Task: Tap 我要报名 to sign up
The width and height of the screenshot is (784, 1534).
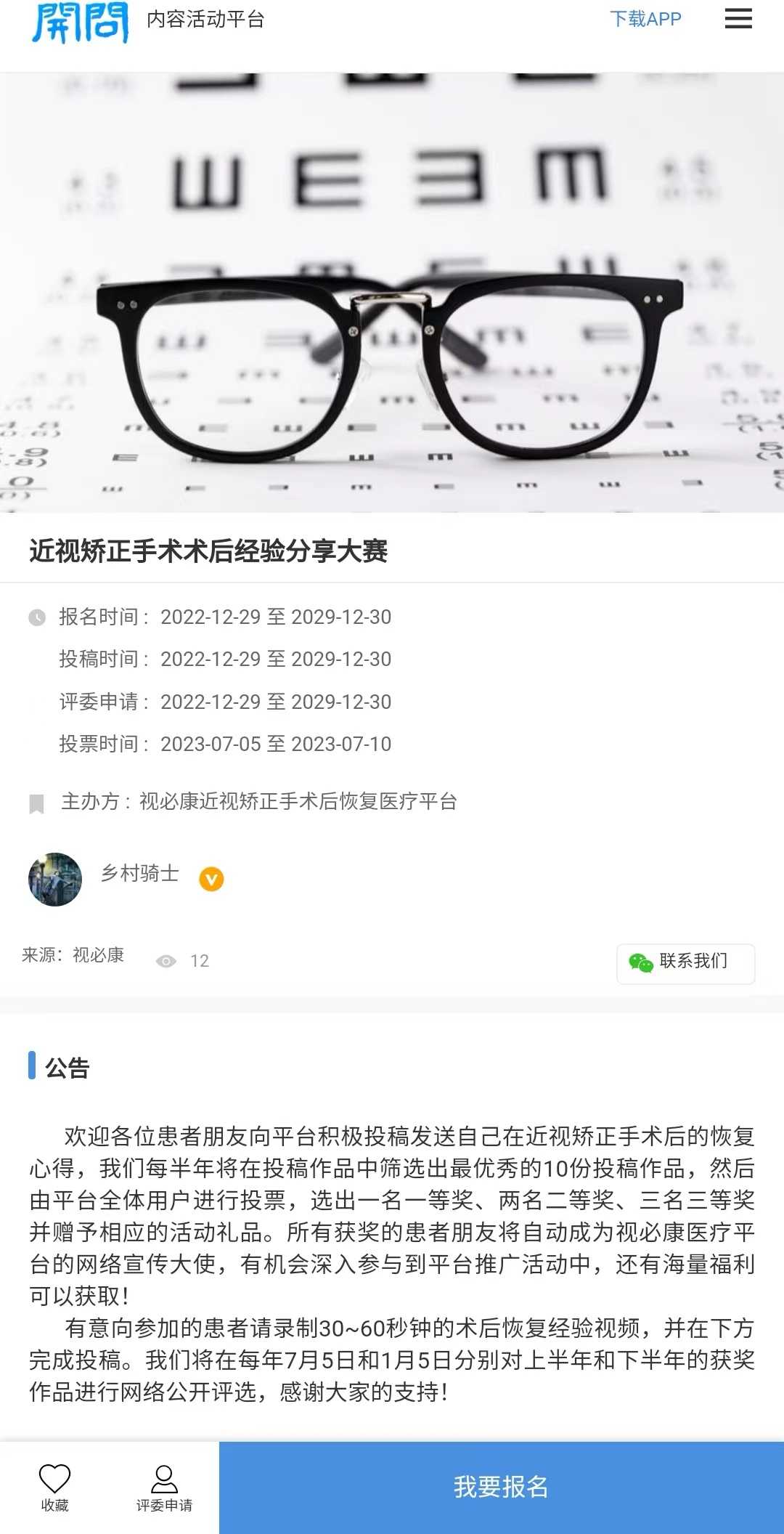Action: [x=501, y=1487]
